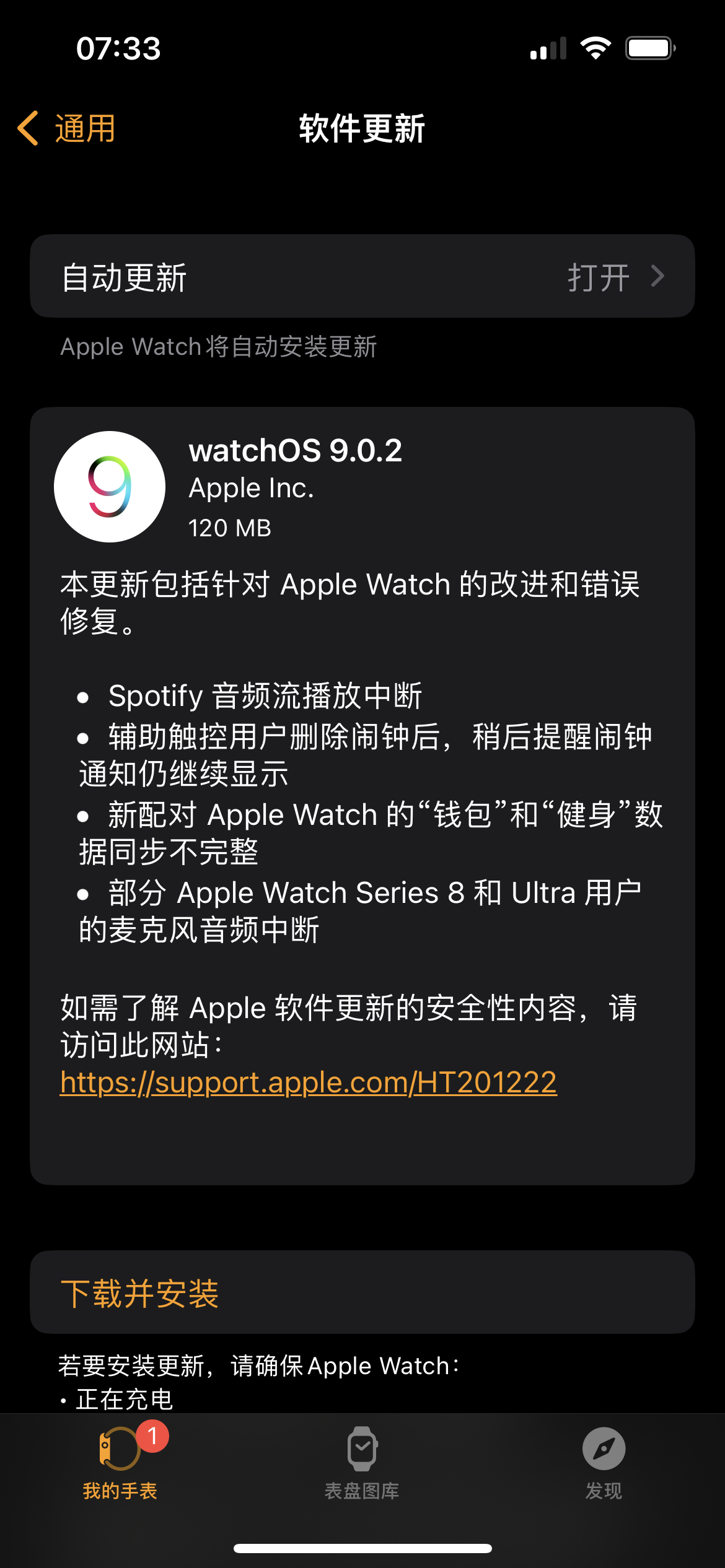Open the support.apple.com/HT201222 link
This screenshot has height=1568, width=725.
pyautogui.click(x=309, y=1082)
